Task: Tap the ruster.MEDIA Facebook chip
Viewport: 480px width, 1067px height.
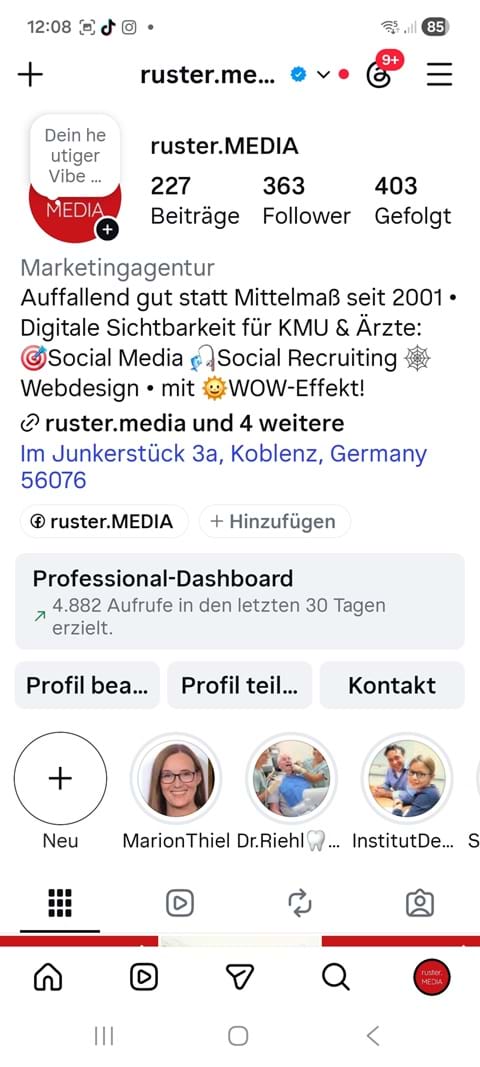Action: (103, 522)
